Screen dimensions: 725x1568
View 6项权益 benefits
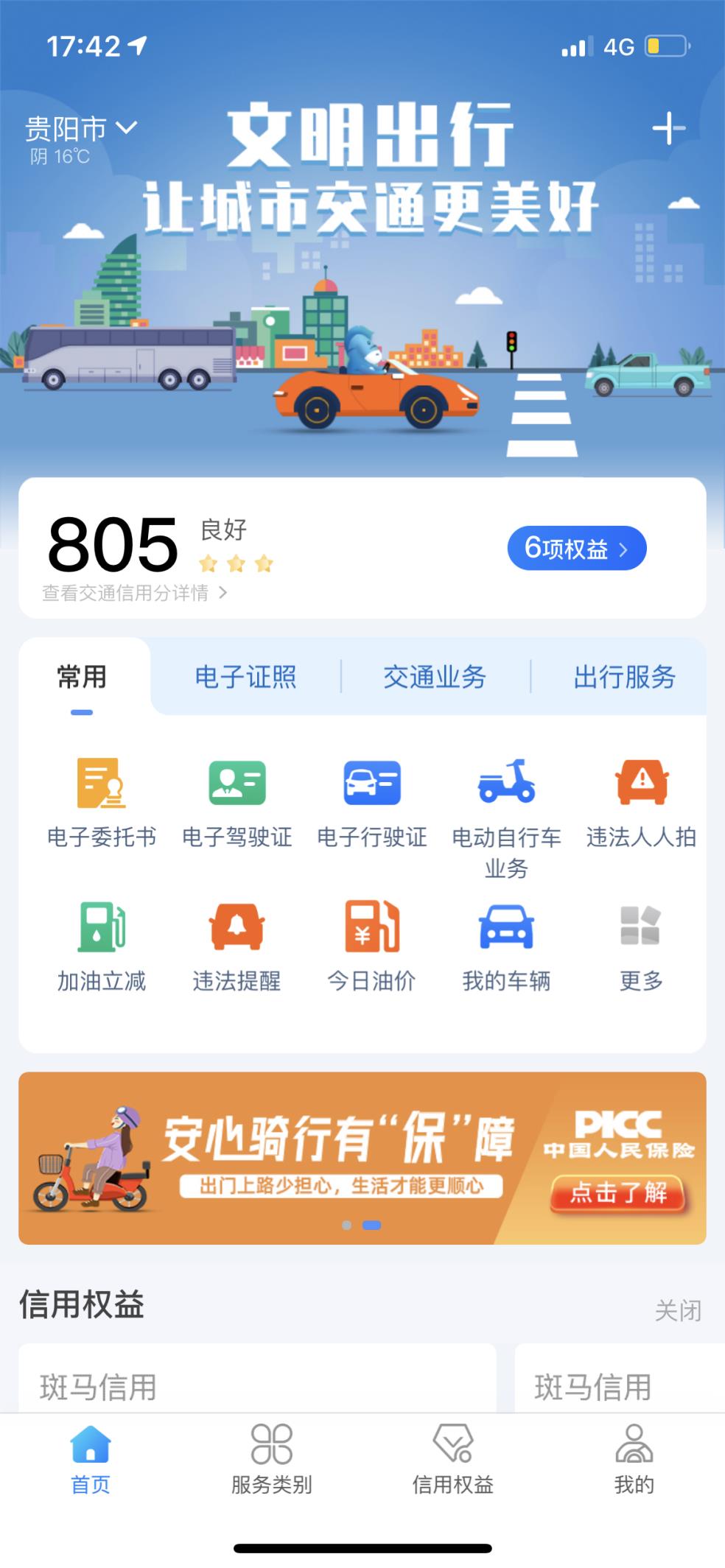click(x=576, y=549)
